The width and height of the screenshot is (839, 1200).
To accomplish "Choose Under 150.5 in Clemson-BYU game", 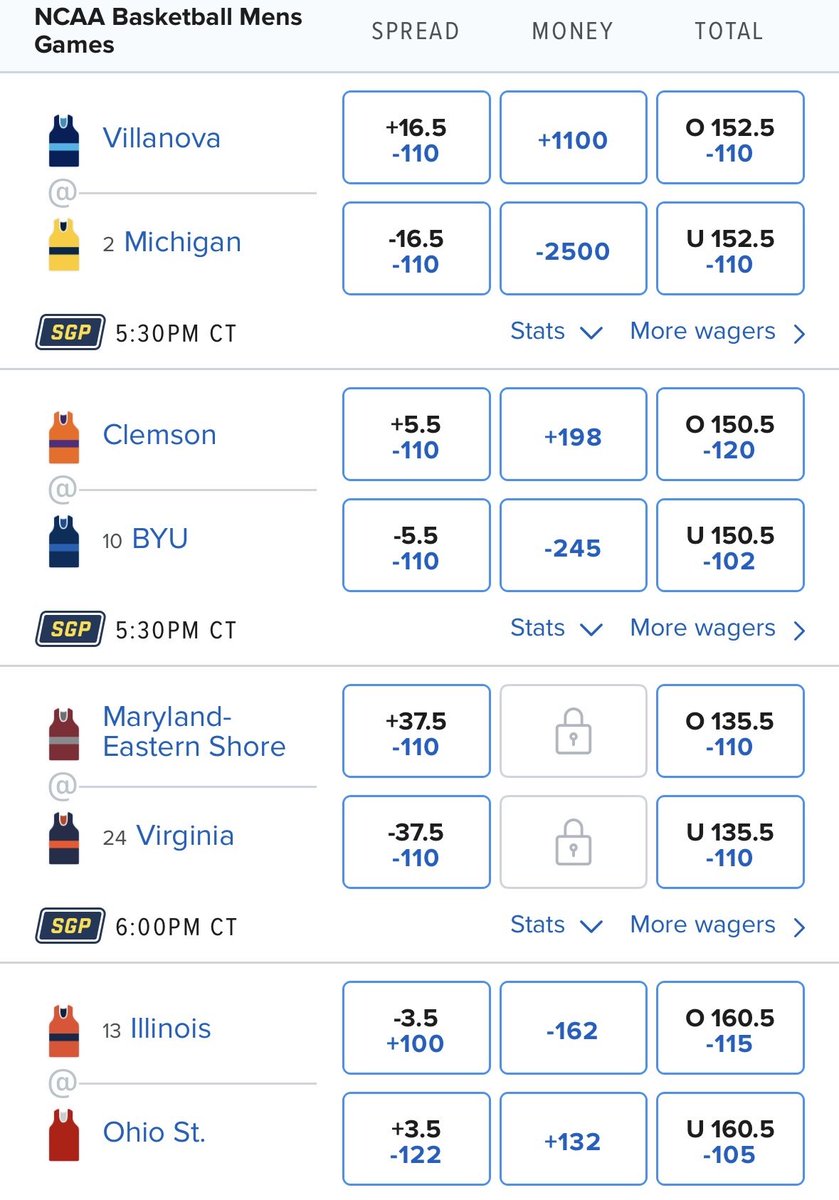I will [730, 546].
